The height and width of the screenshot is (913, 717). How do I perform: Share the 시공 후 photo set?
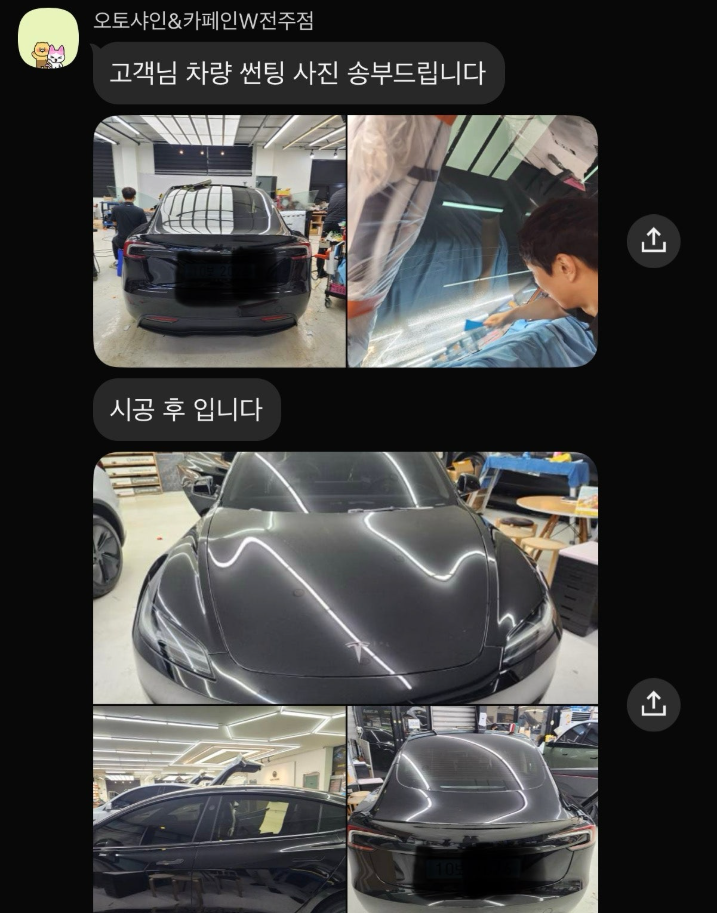coord(653,705)
